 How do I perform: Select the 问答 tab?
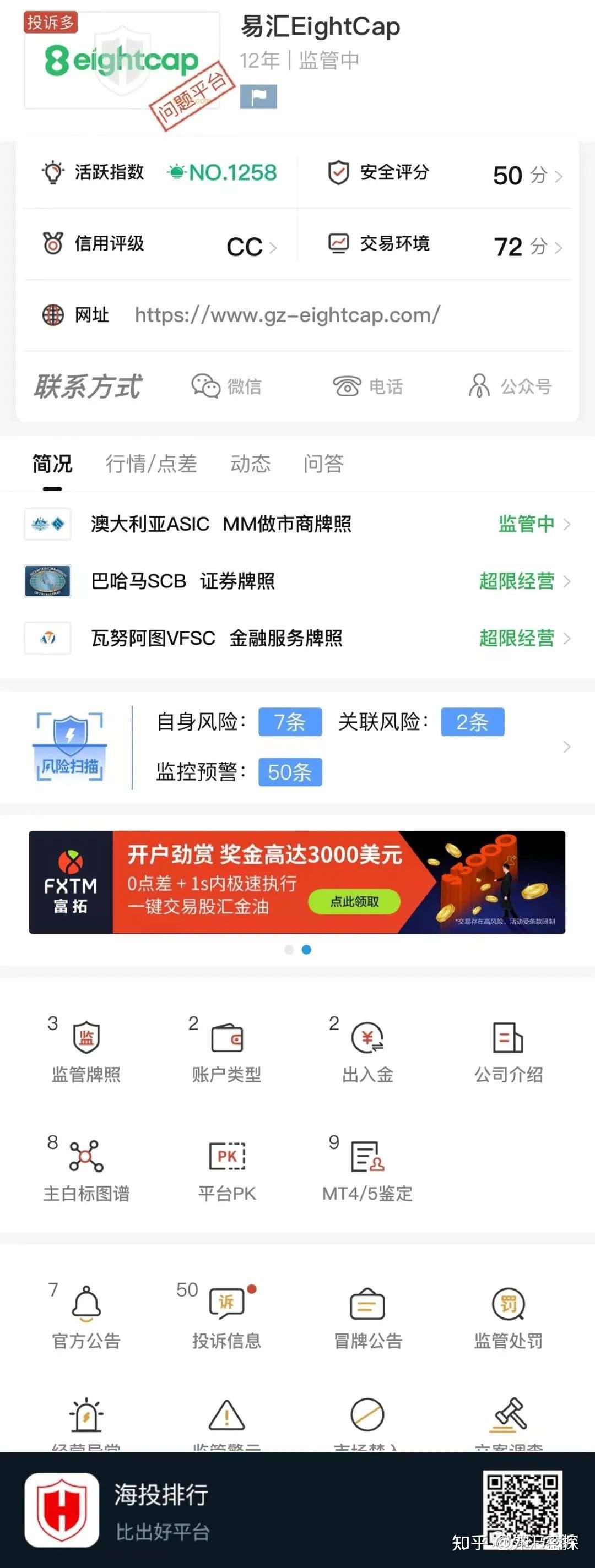(323, 464)
